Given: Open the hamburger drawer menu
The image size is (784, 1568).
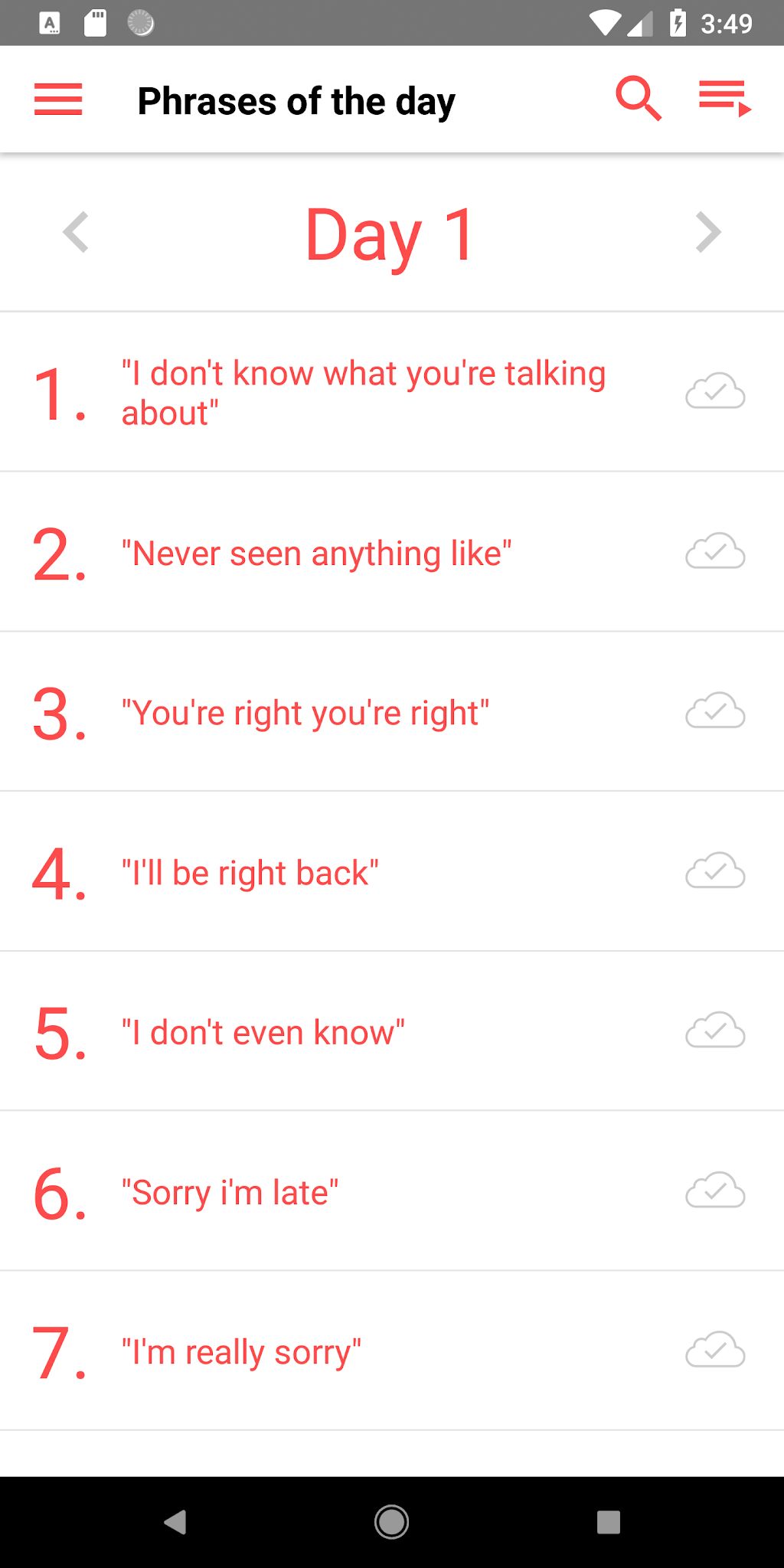Looking at the screenshot, I should (58, 100).
